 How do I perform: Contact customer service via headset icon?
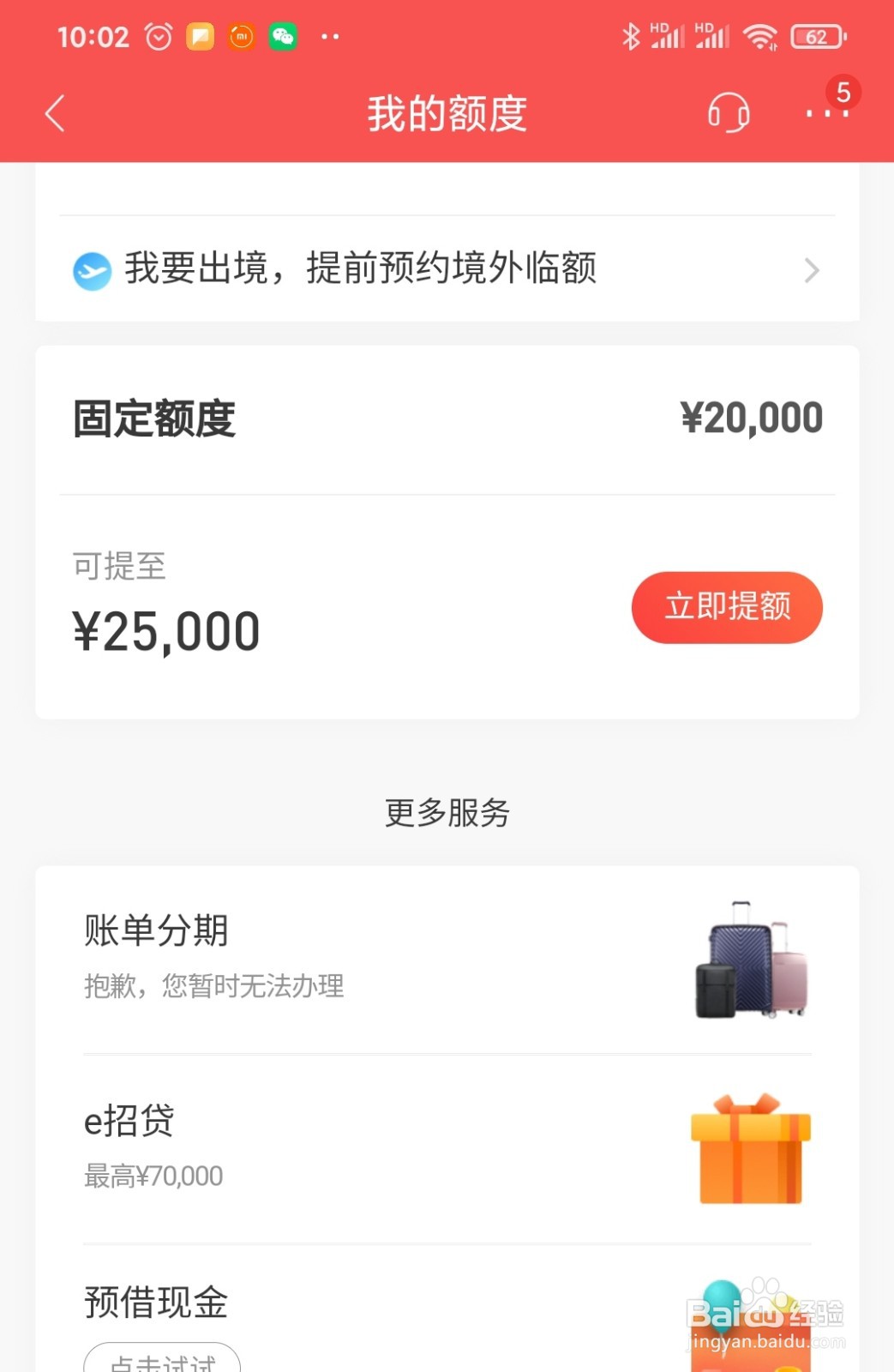(728, 113)
